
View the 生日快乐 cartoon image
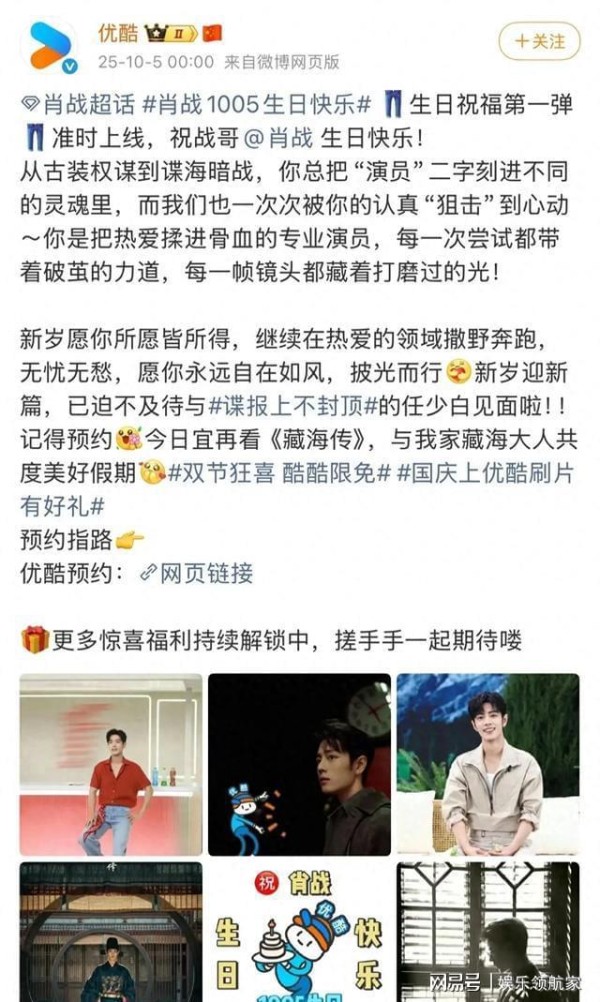299,932
